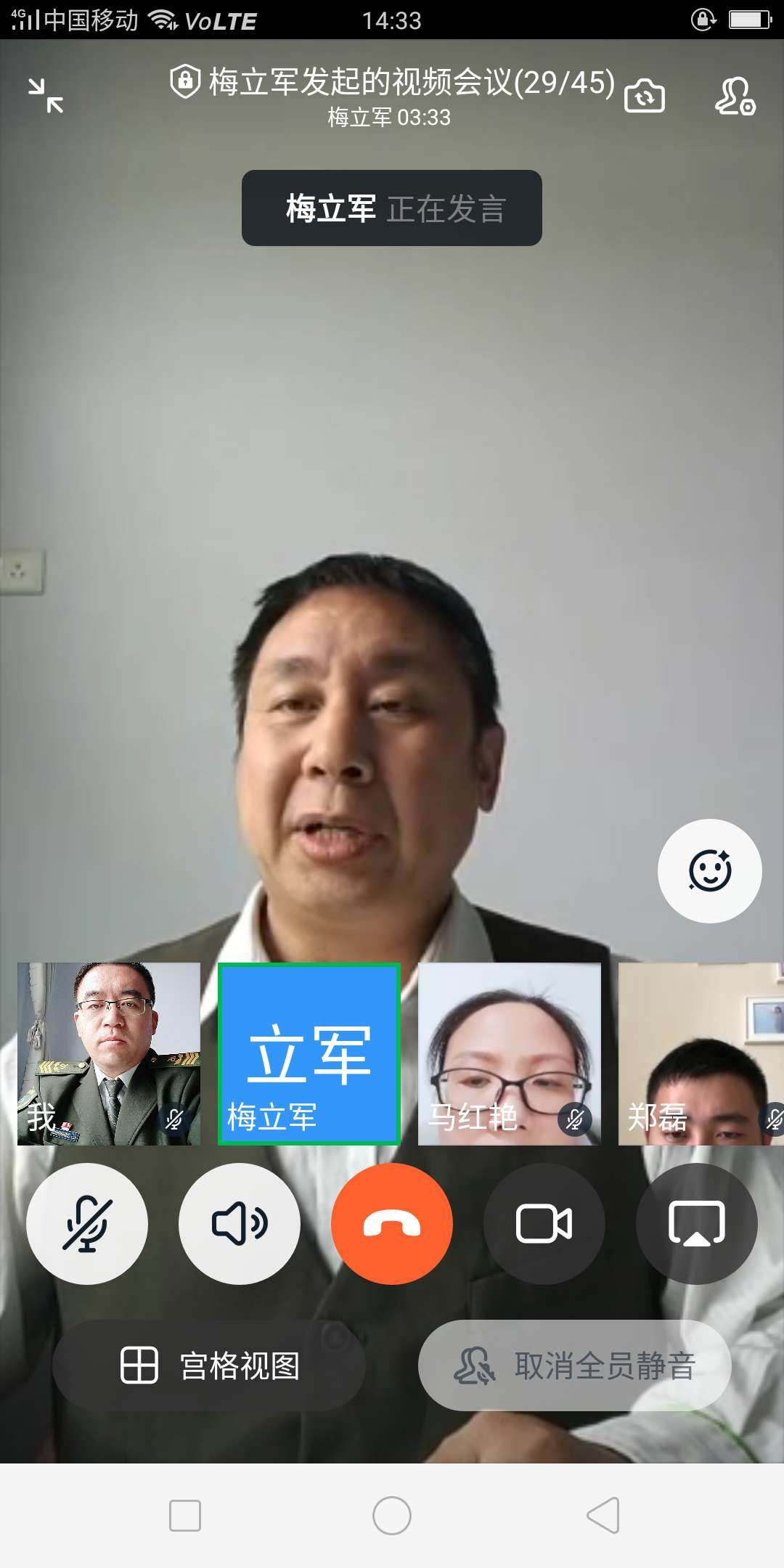Viewport: 784px width, 1568px height.
Task: Hang up the video meeting
Action: point(392,1224)
